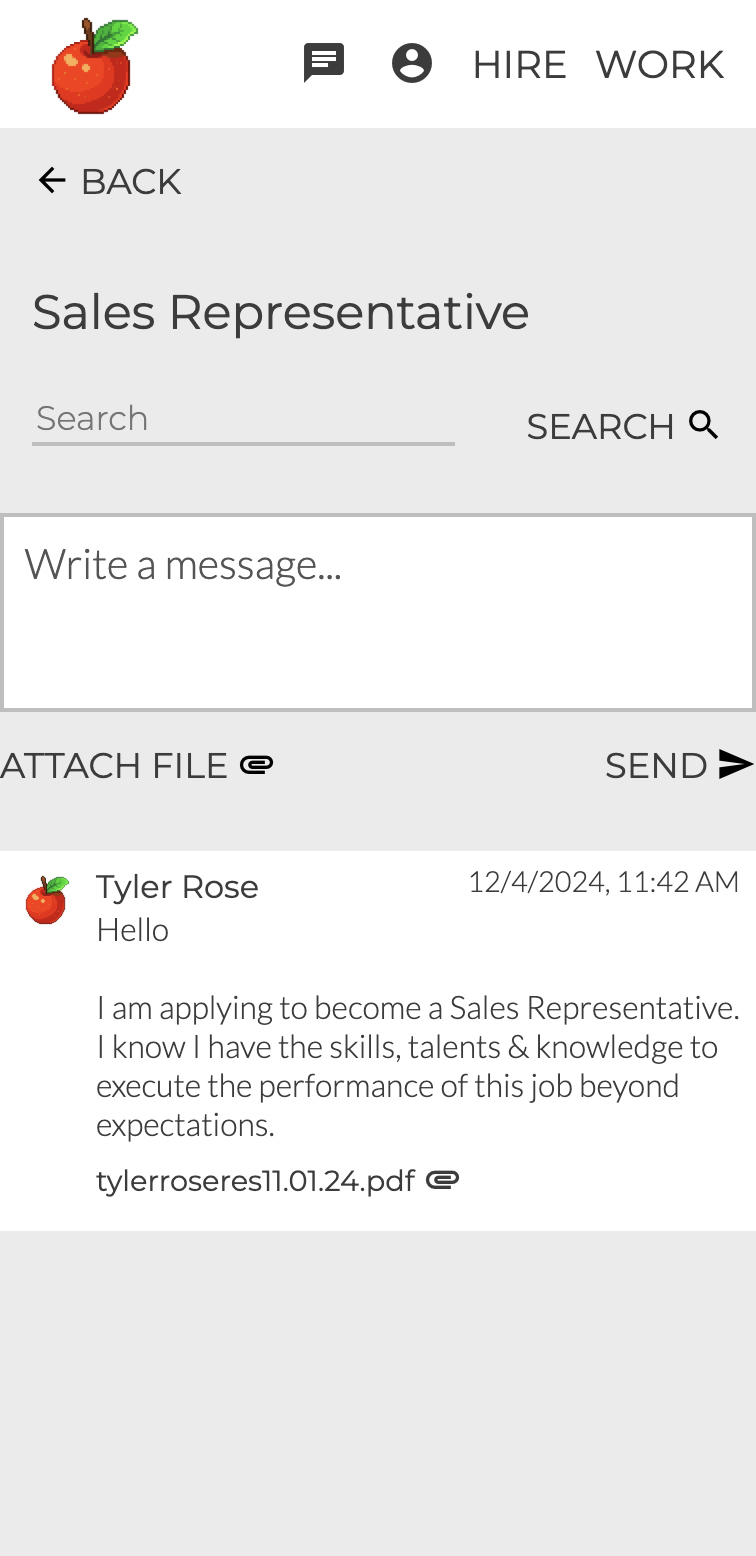This screenshot has height=1556, width=756.
Task: Focus the Search text field
Action: pyautogui.click(x=243, y=419)
